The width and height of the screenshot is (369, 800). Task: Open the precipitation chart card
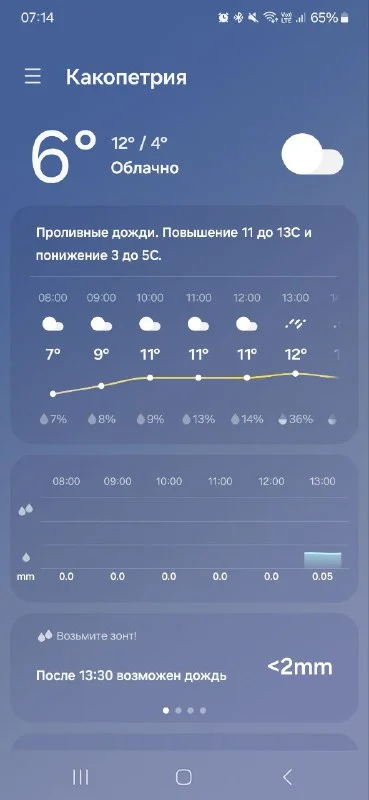point(184,529)
